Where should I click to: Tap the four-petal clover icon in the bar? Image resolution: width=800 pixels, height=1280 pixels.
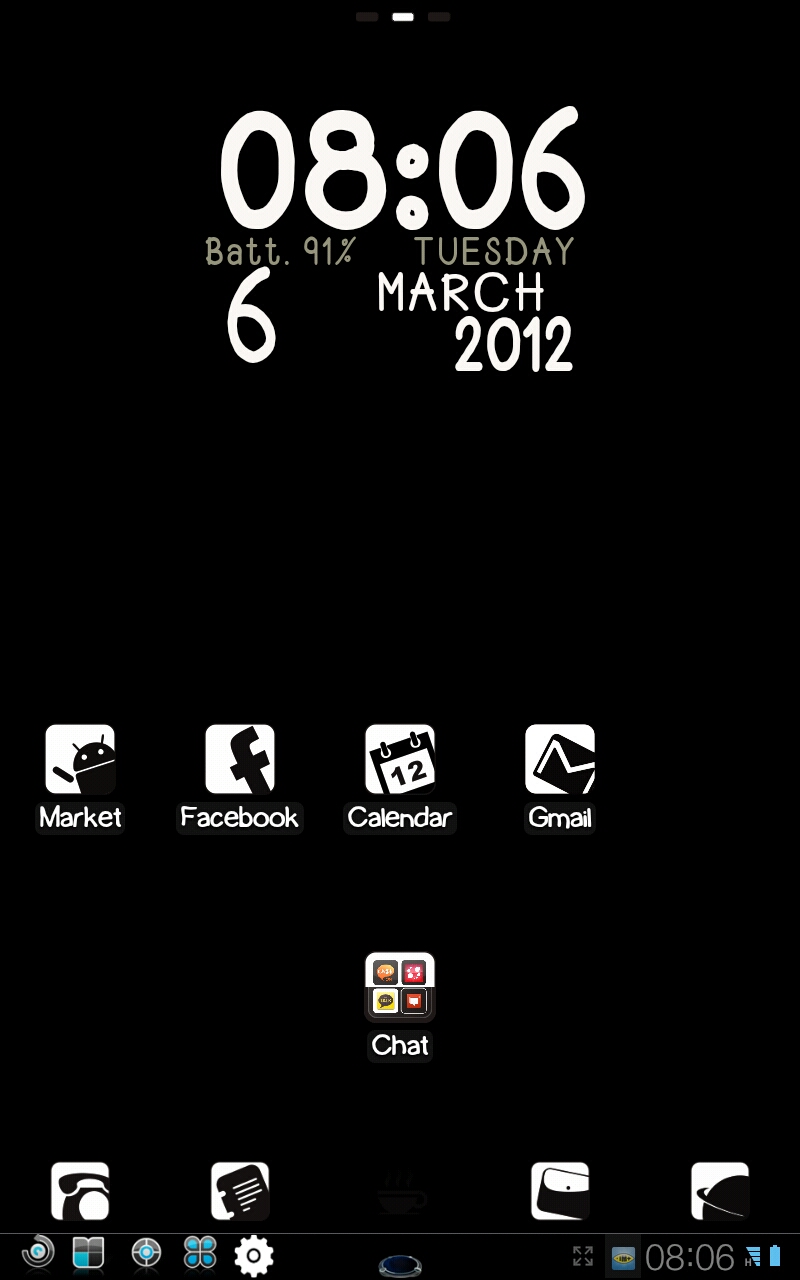pyautogui.click(x=200, y=1253)
